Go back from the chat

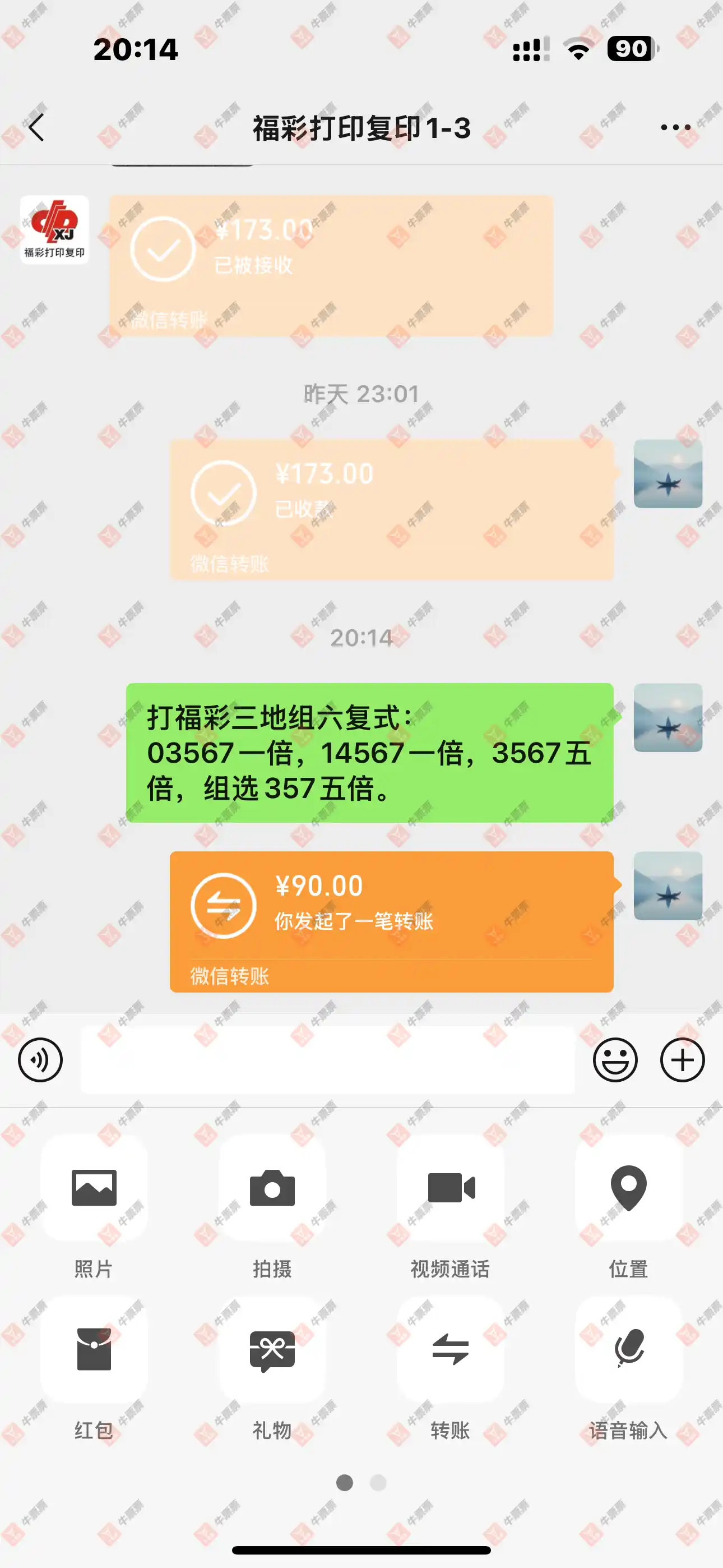(x=36, y=128)
